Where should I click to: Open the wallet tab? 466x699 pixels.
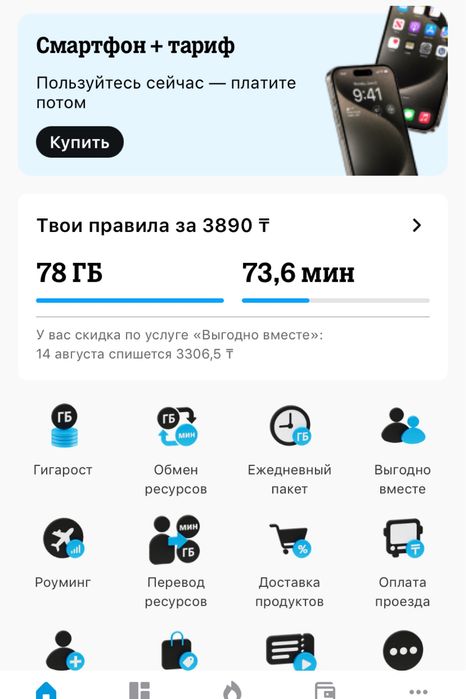[325, 690]
